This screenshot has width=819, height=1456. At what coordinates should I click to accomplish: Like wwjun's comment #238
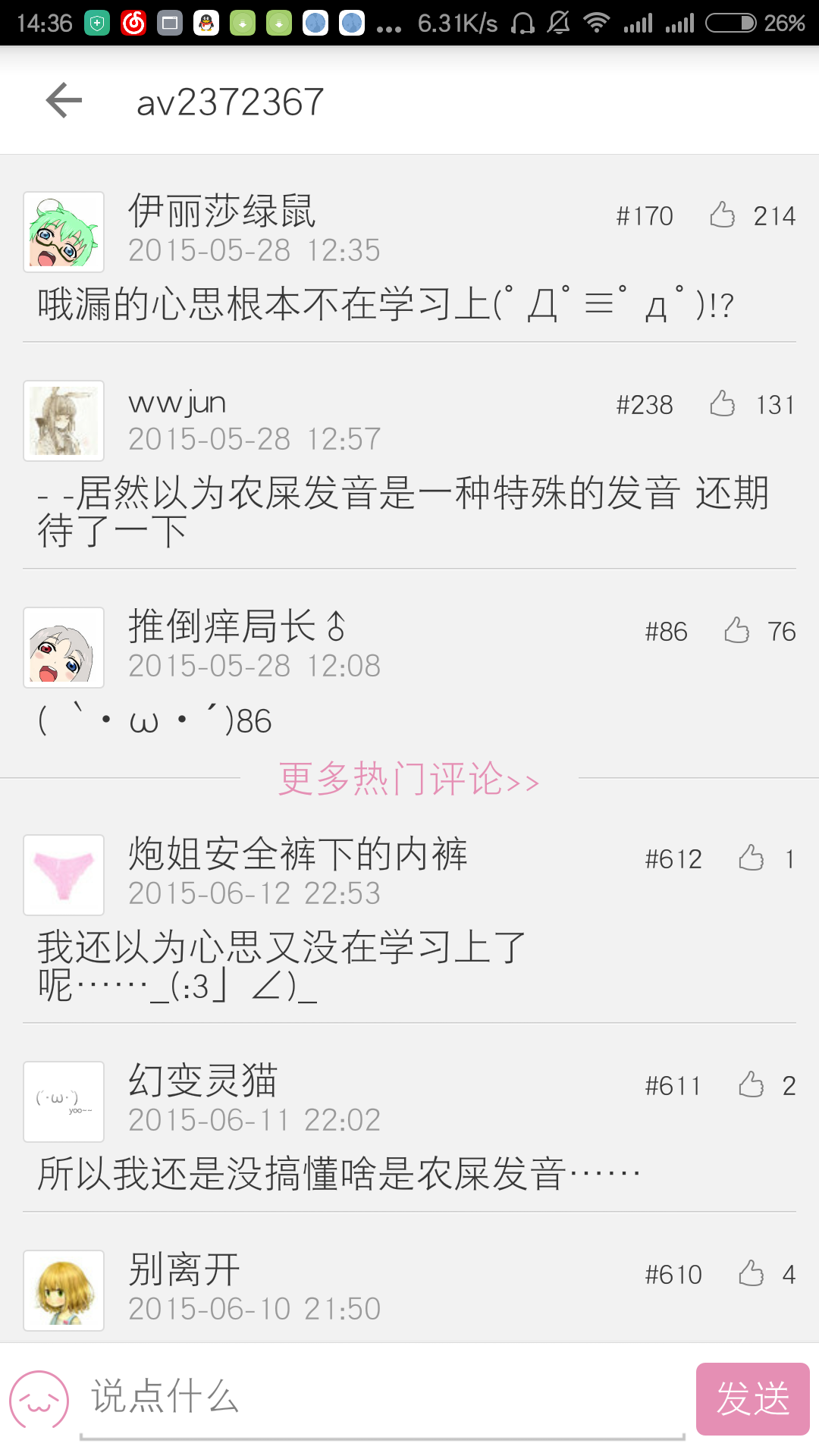pyautogui.click(x=723, y=404)
